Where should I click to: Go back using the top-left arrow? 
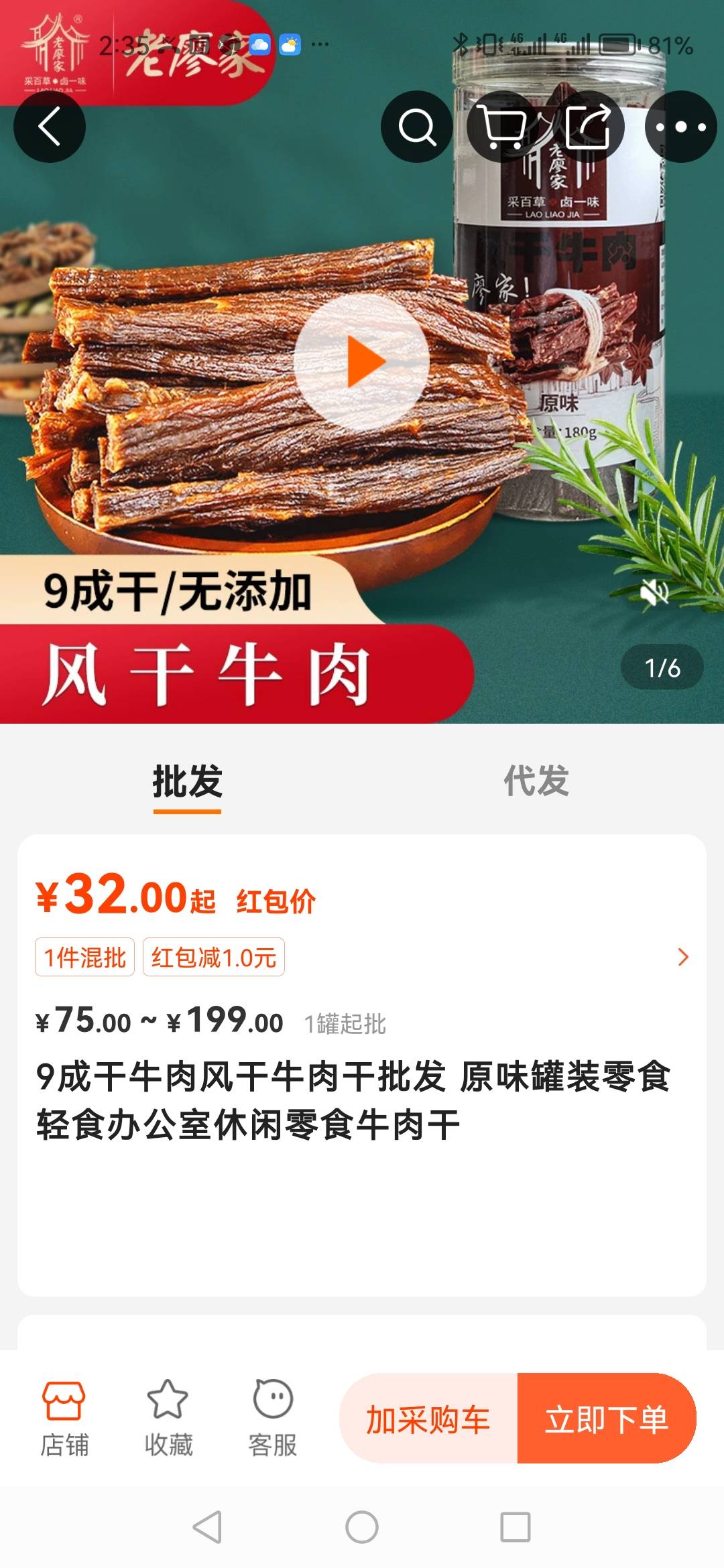50,127
